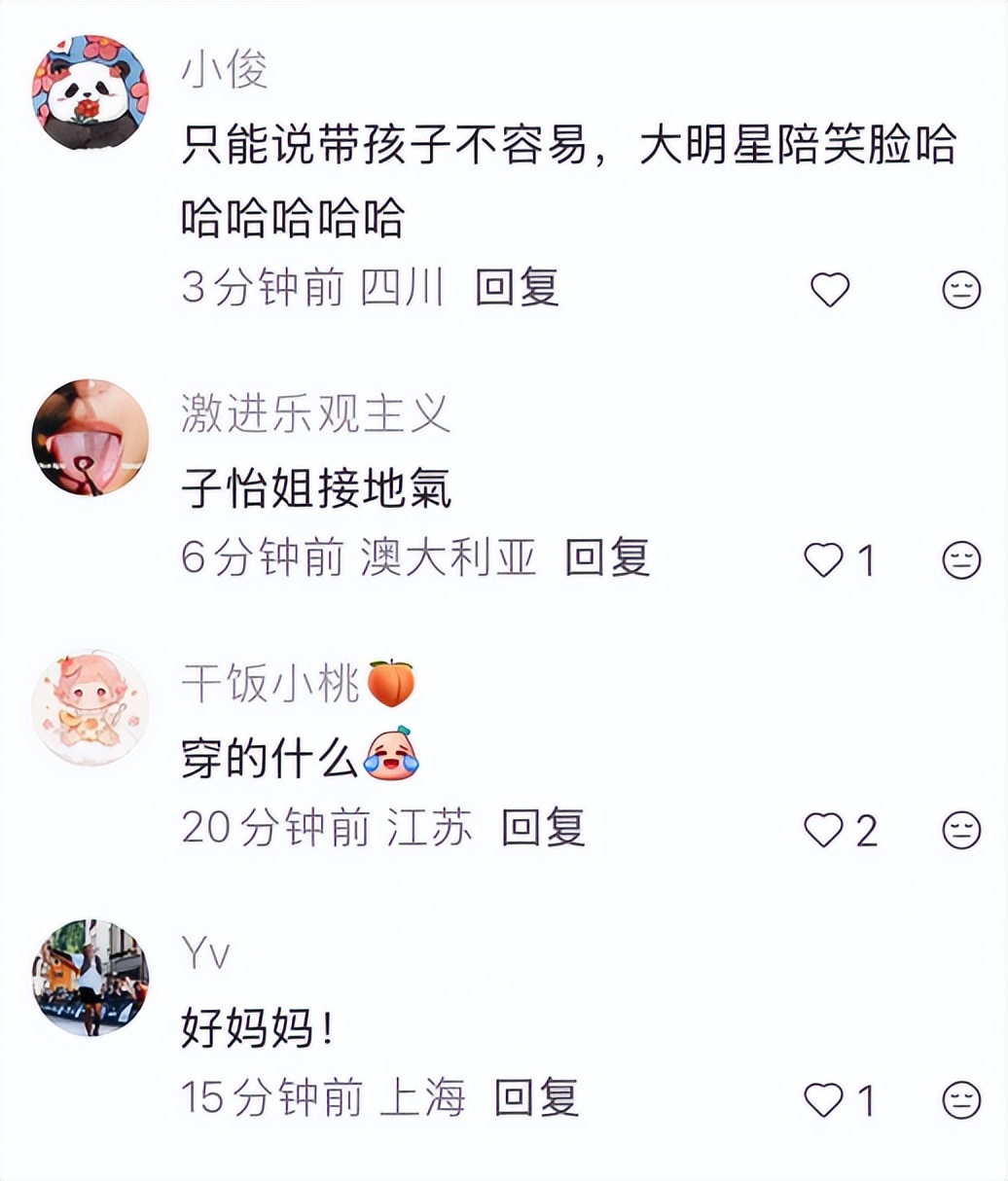
Task: Tap the like count 2 beside 干饭小桃's comment
Action: [x=868, y=828]
